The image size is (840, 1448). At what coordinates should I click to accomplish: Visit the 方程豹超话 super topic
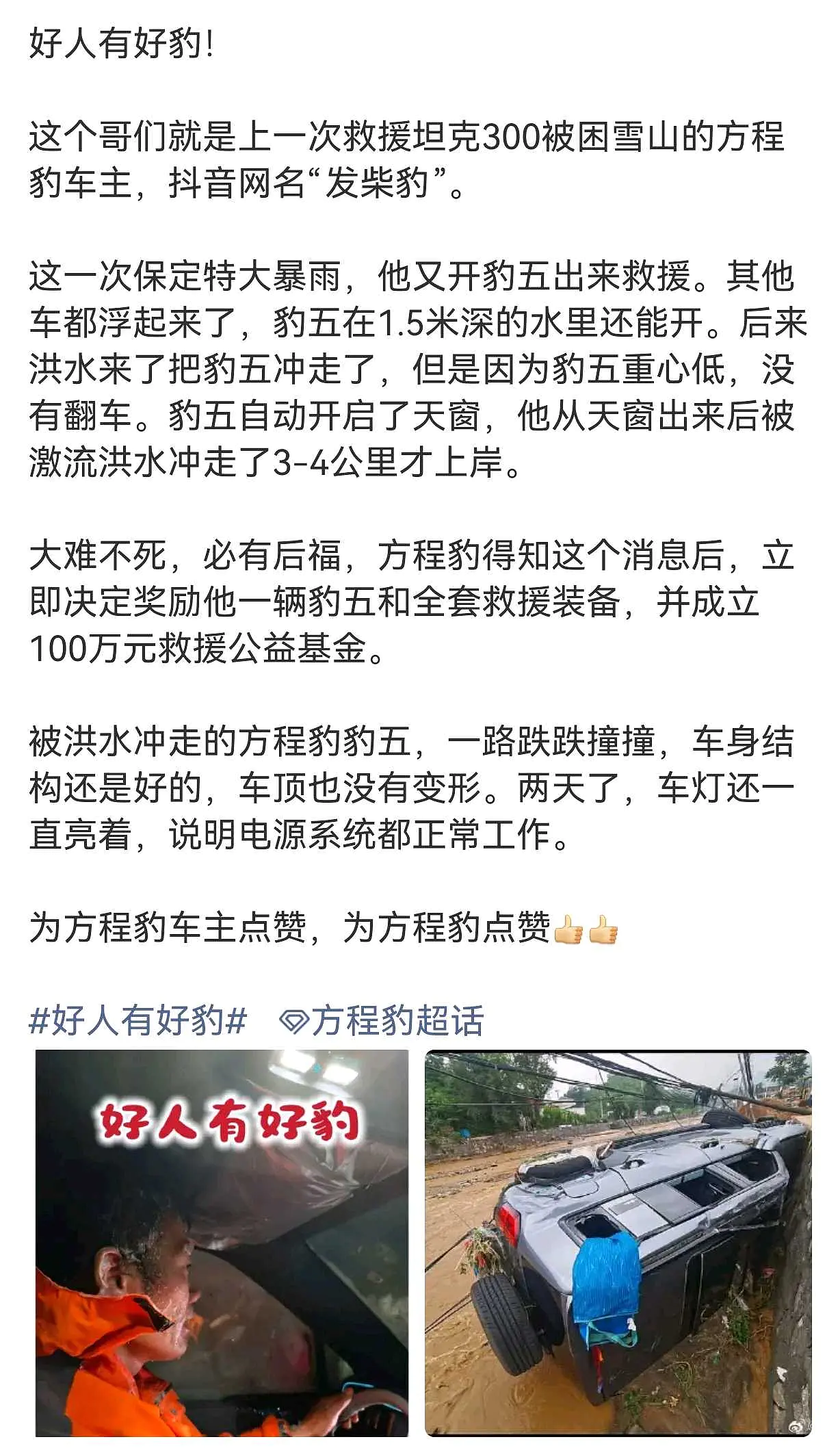383,1021
